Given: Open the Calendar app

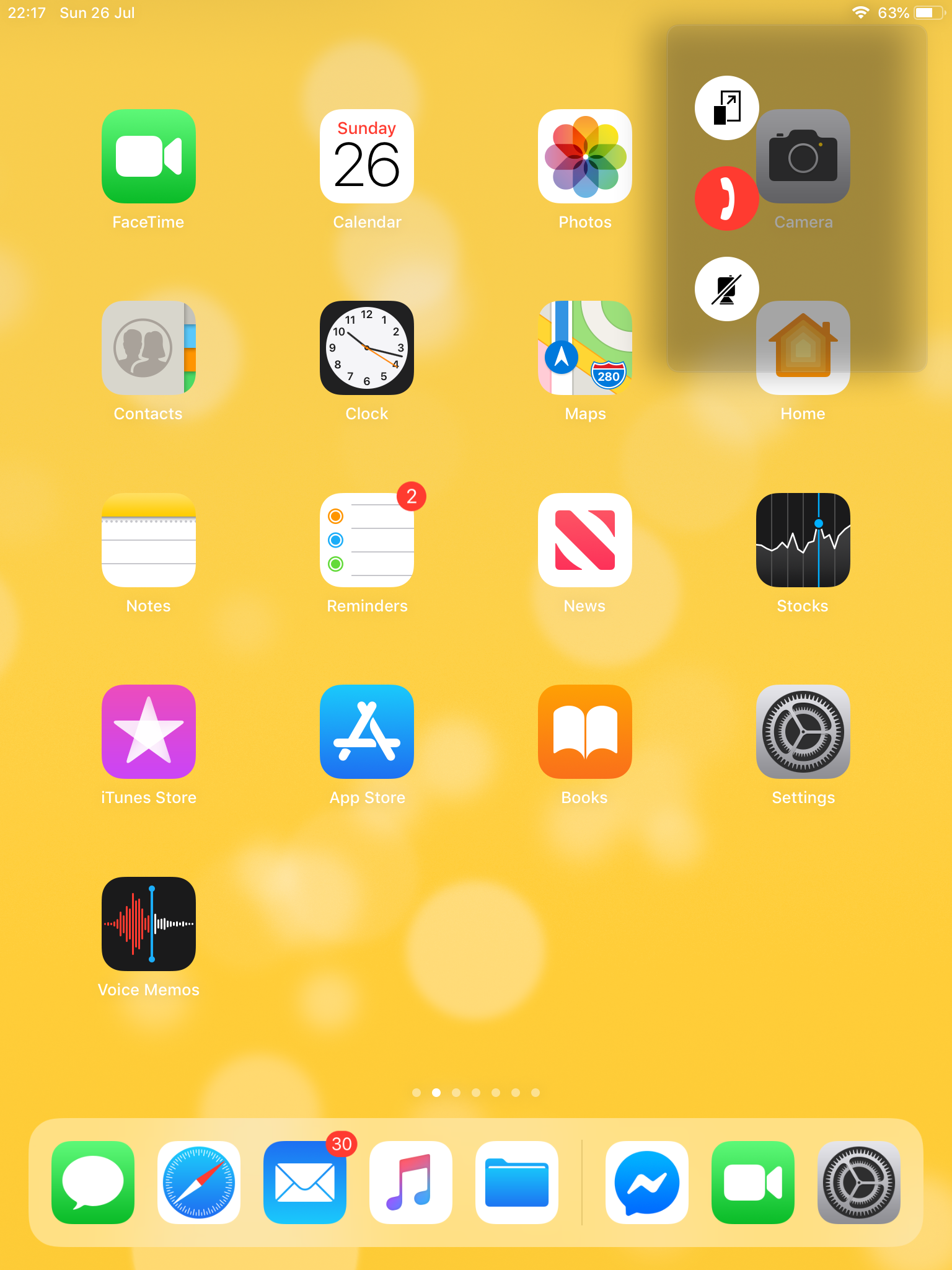Looking at the screenshot, I should click(x=367, y=156).
